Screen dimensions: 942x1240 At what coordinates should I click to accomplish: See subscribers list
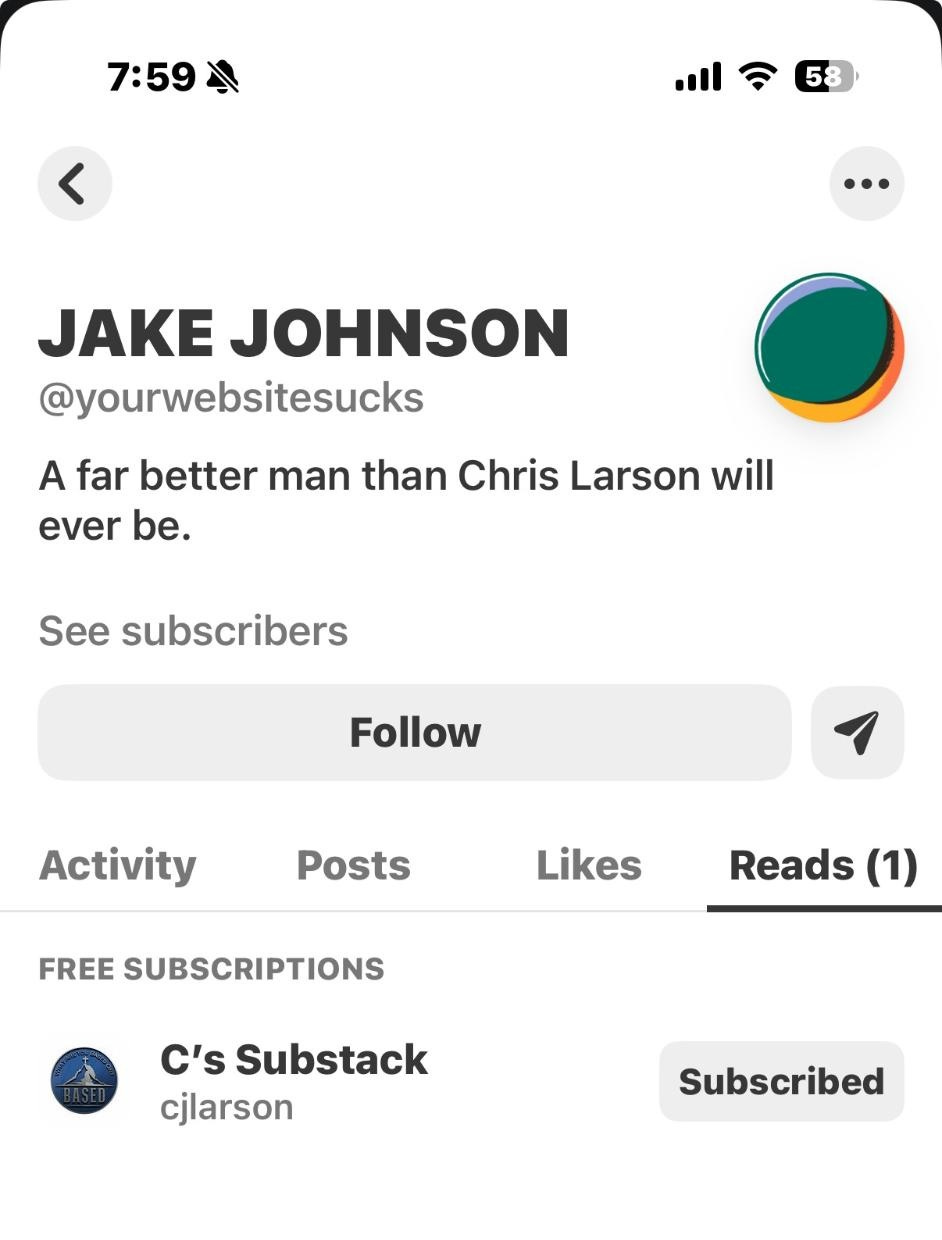pos(193,631)
